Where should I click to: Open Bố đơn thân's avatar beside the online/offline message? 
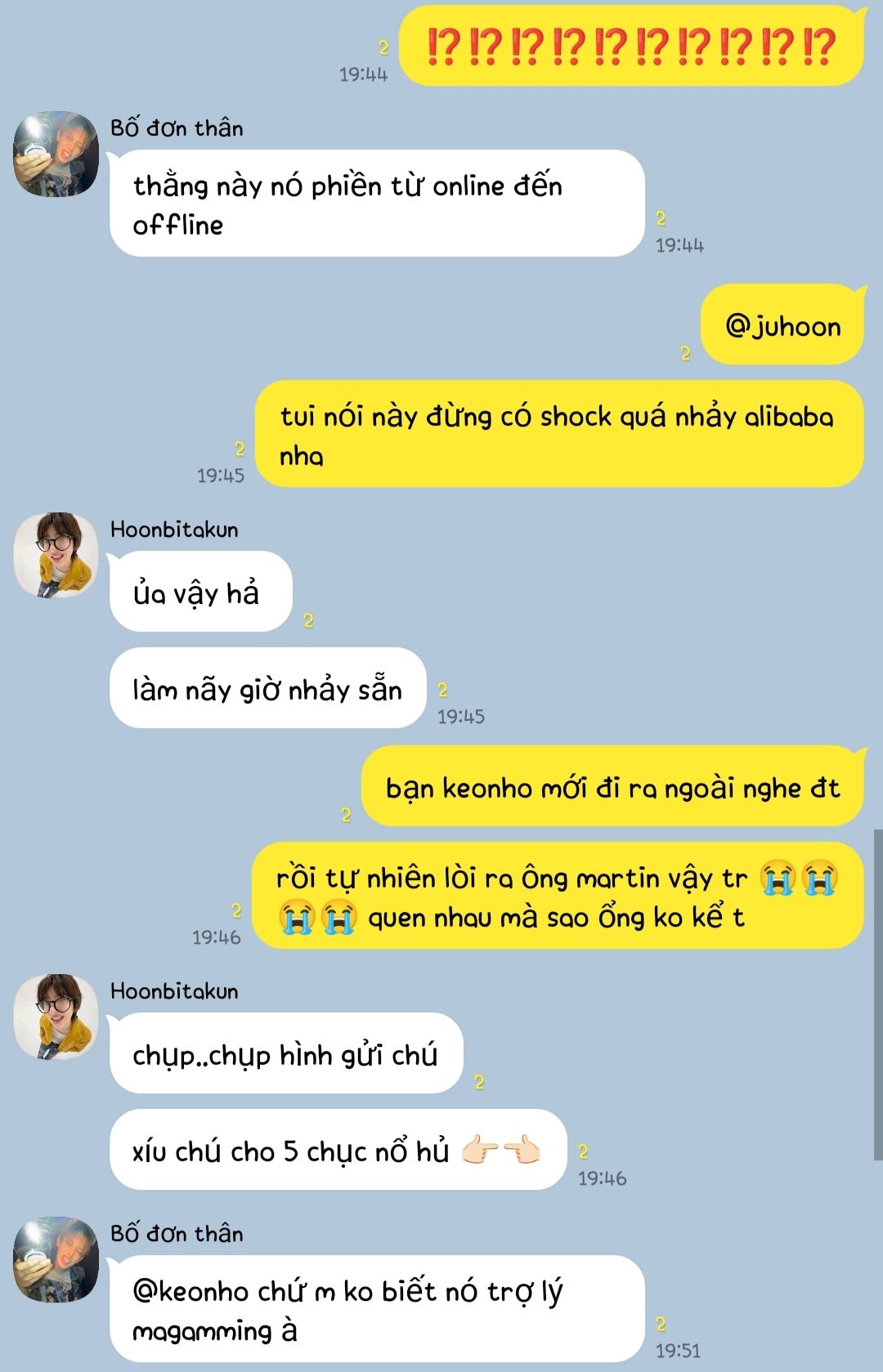[x=56, y=154]
